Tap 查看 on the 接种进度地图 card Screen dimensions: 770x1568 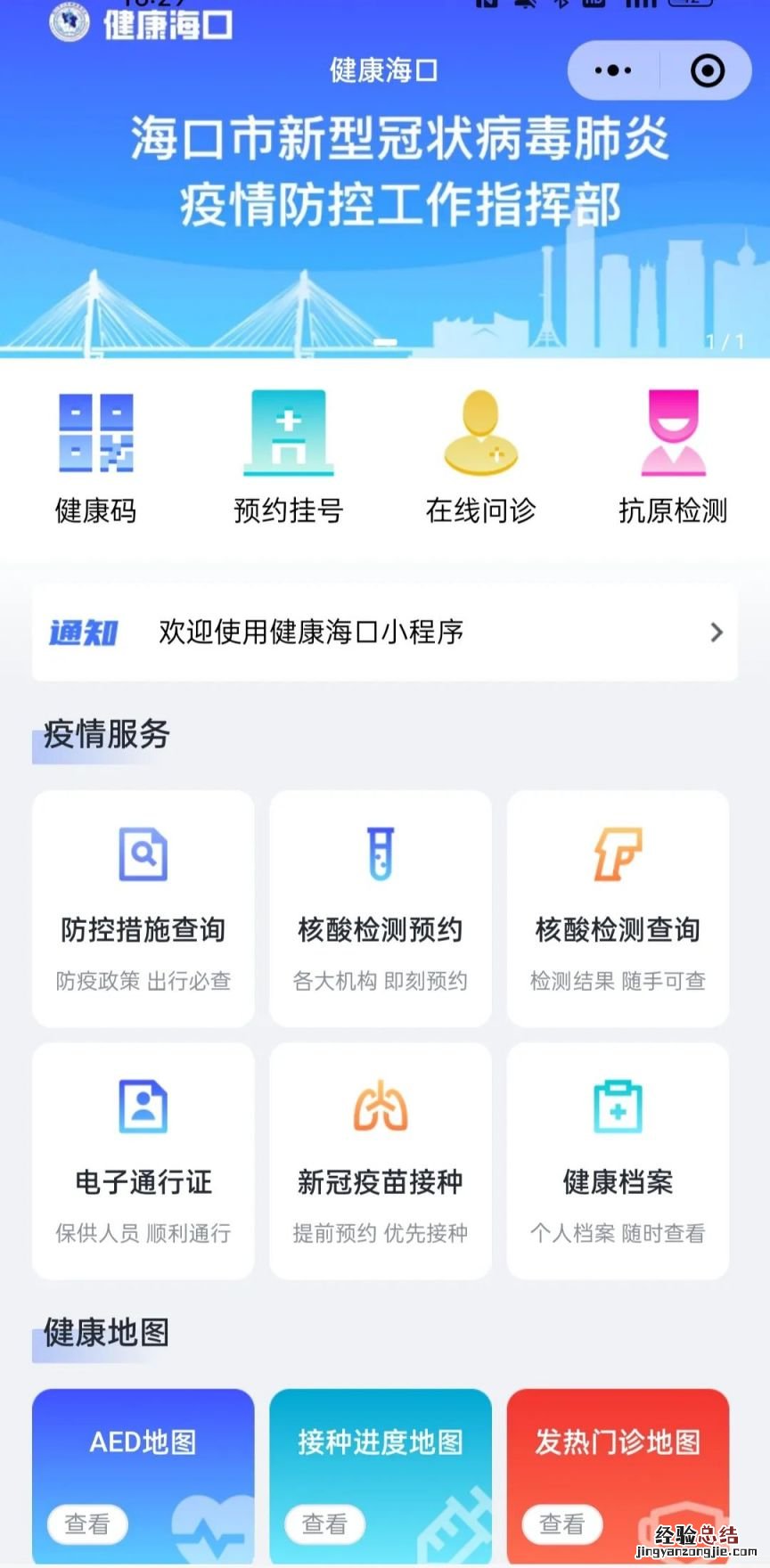coord(324,1523)
